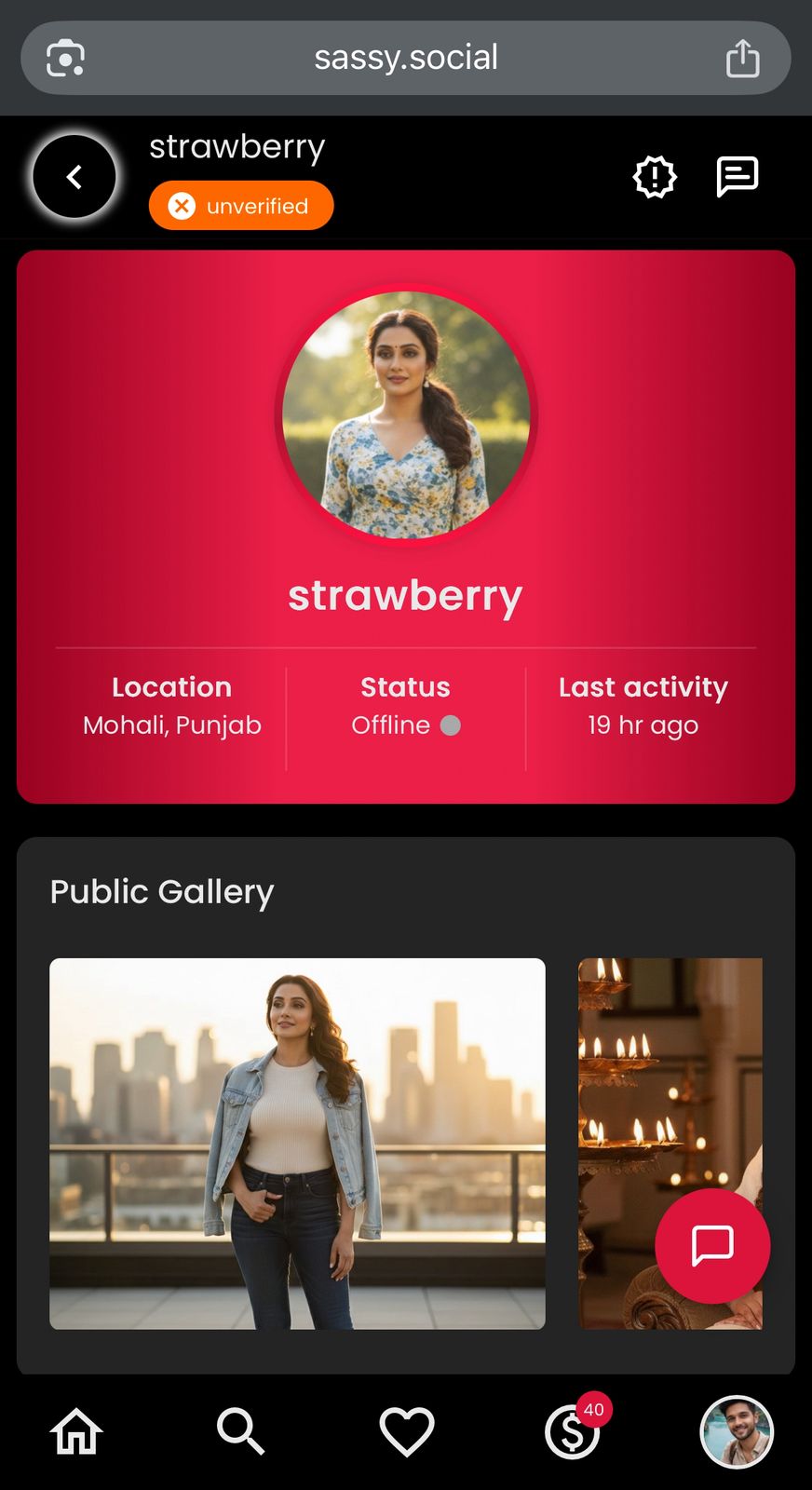Open the favorites heart icon

pyautogui.click(x=405, y=1432)
